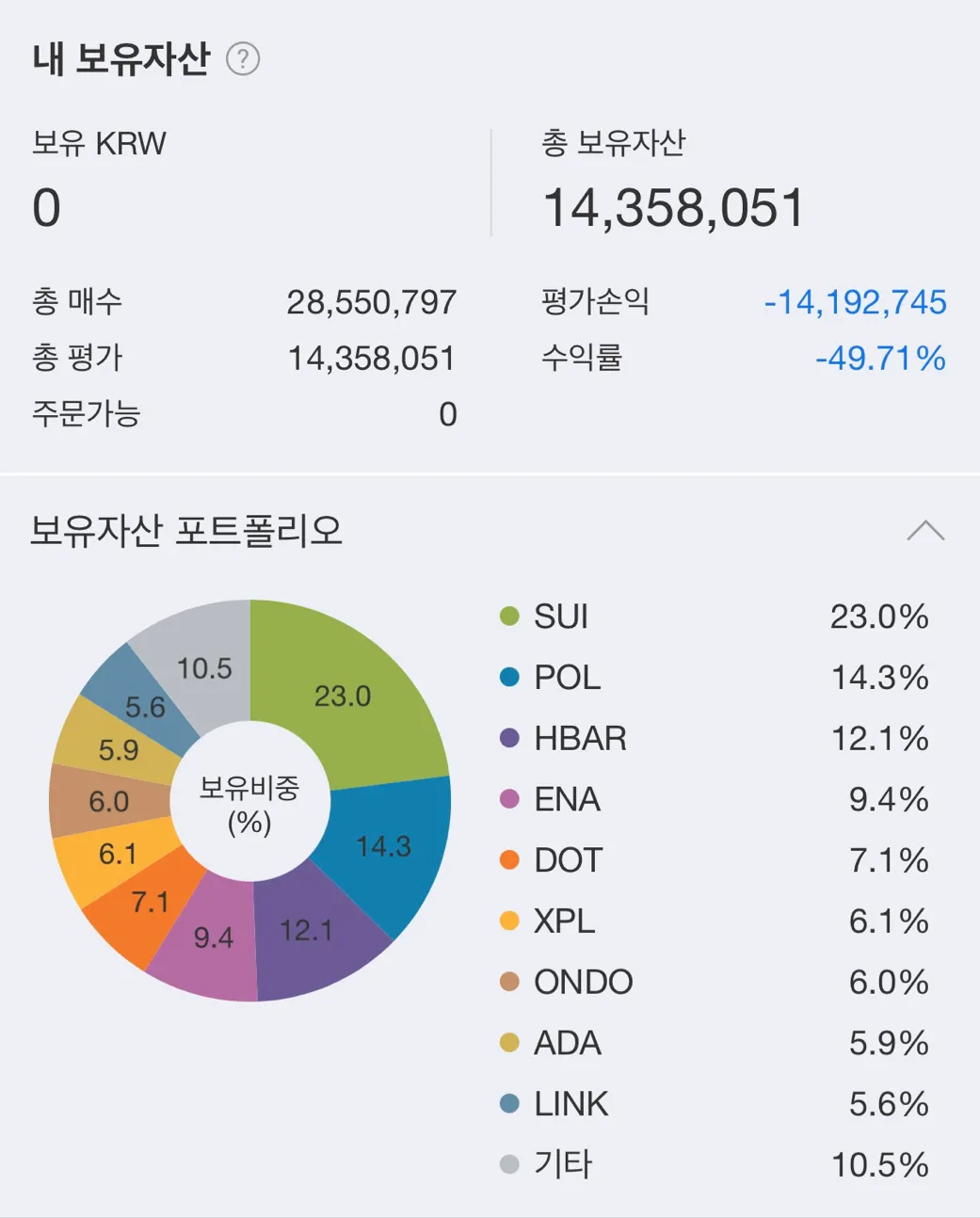The height and width of the screenshot is (1218, 980).
Task: Collapse the 보유자산 포트폴리오 section
Action: [924, 531]
